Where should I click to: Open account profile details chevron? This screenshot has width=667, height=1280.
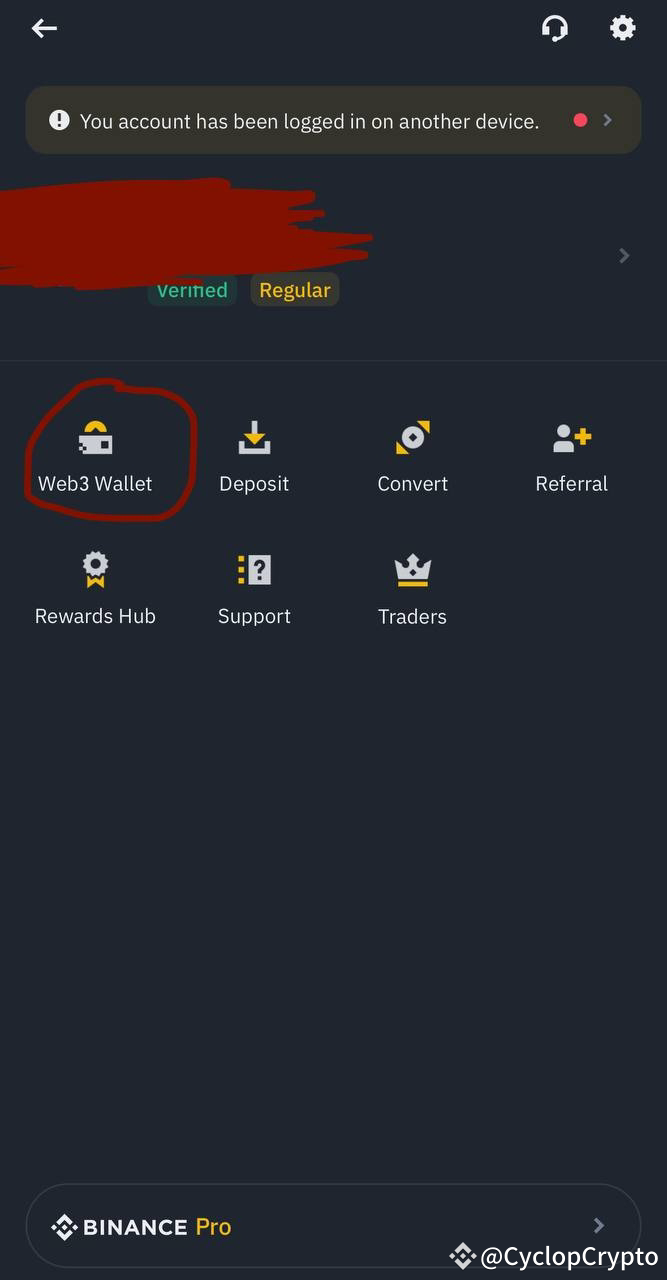point(624,256)
